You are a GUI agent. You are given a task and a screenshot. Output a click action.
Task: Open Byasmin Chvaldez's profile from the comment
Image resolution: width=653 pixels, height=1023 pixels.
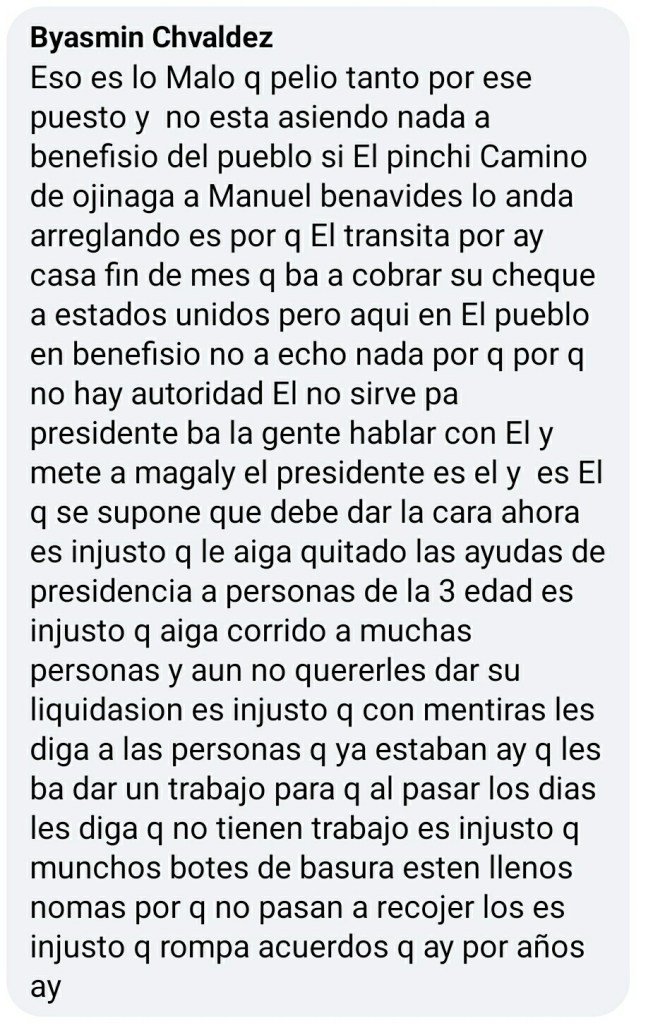pyautogui.click(x=152, y=40)
